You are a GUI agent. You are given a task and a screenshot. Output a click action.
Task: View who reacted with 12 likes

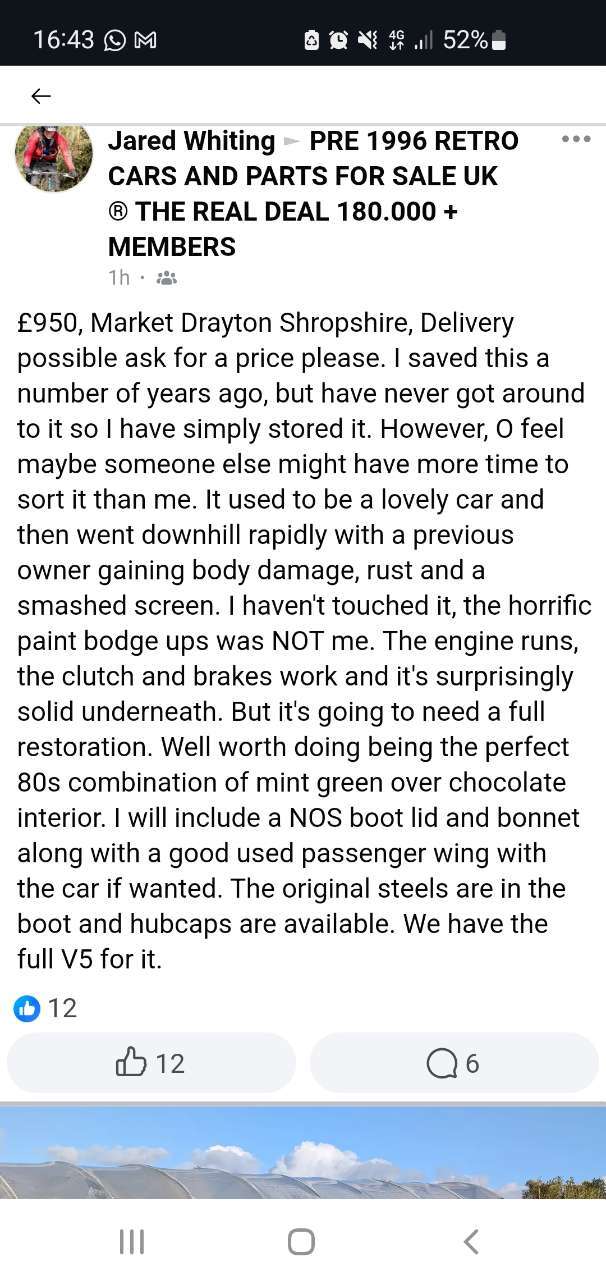point(45,1008)
